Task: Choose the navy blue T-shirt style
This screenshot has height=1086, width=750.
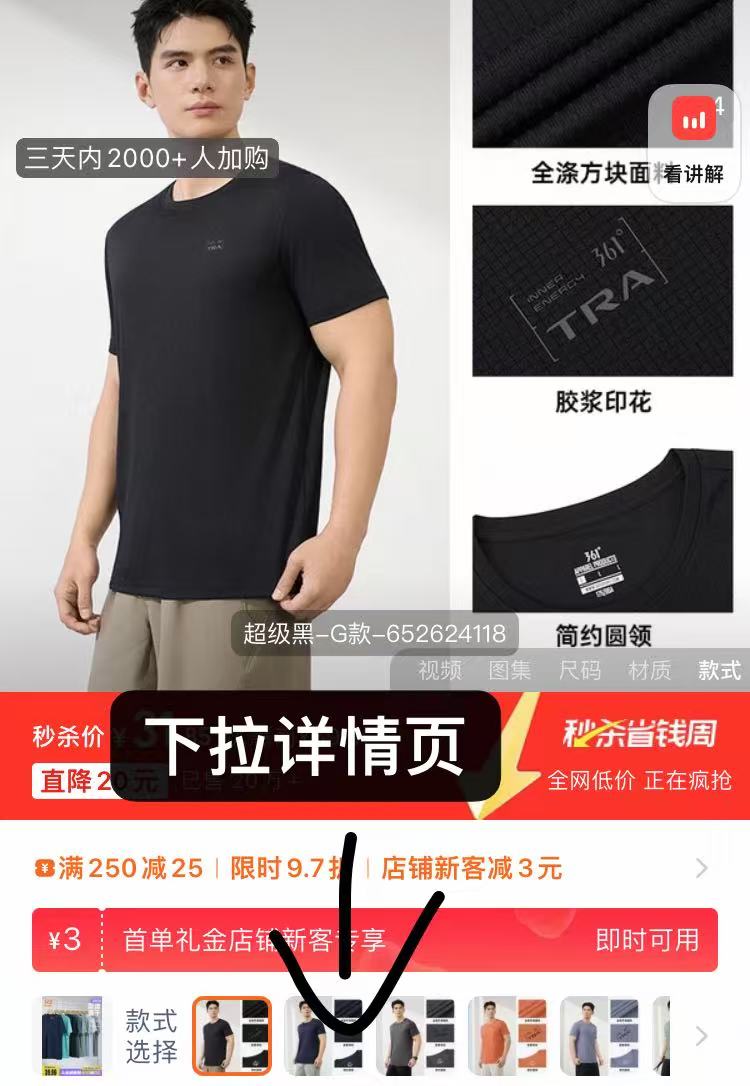Action: [323, 1035]
